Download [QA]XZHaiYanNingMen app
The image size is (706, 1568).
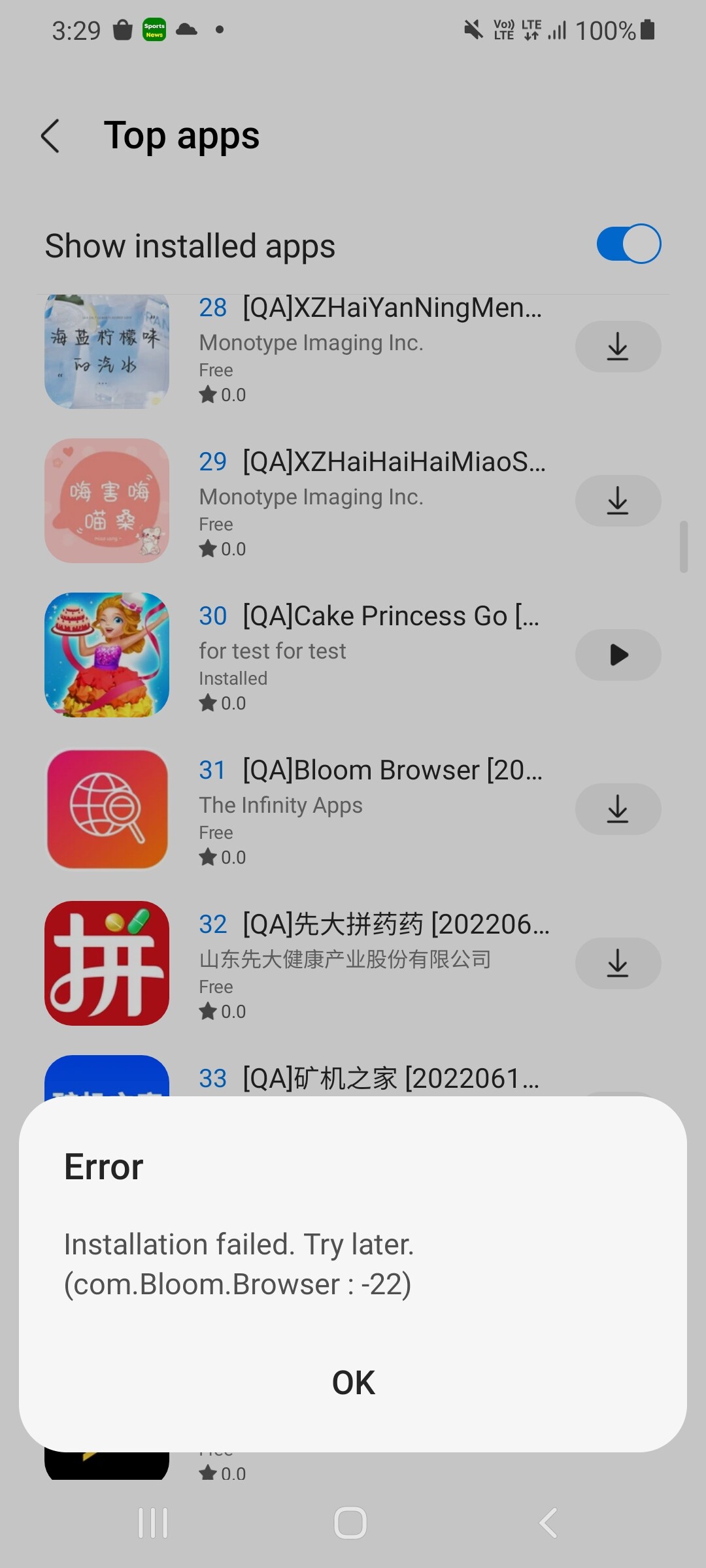[618, 346]
